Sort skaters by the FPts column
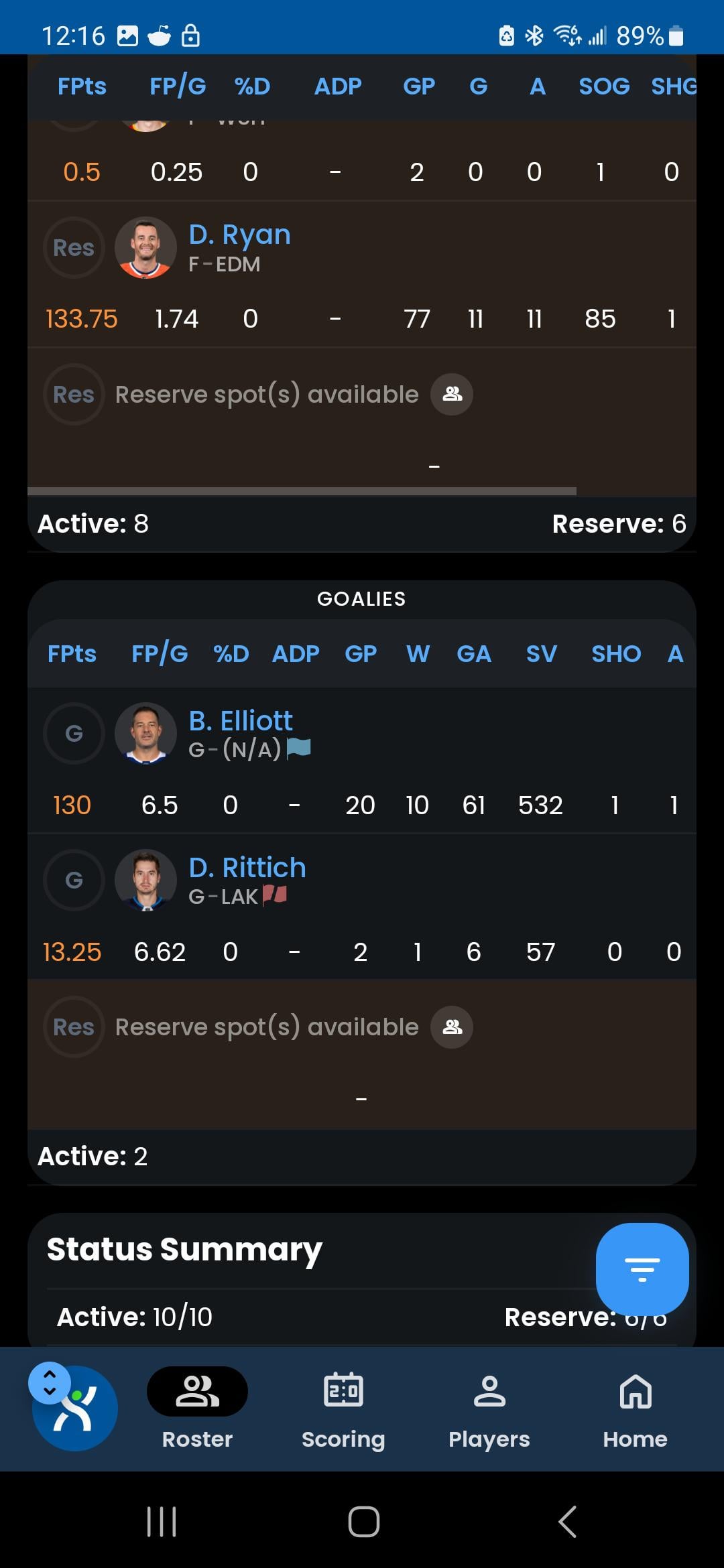Viewport: 724px width, 1568px height. (x=82, y=86)
